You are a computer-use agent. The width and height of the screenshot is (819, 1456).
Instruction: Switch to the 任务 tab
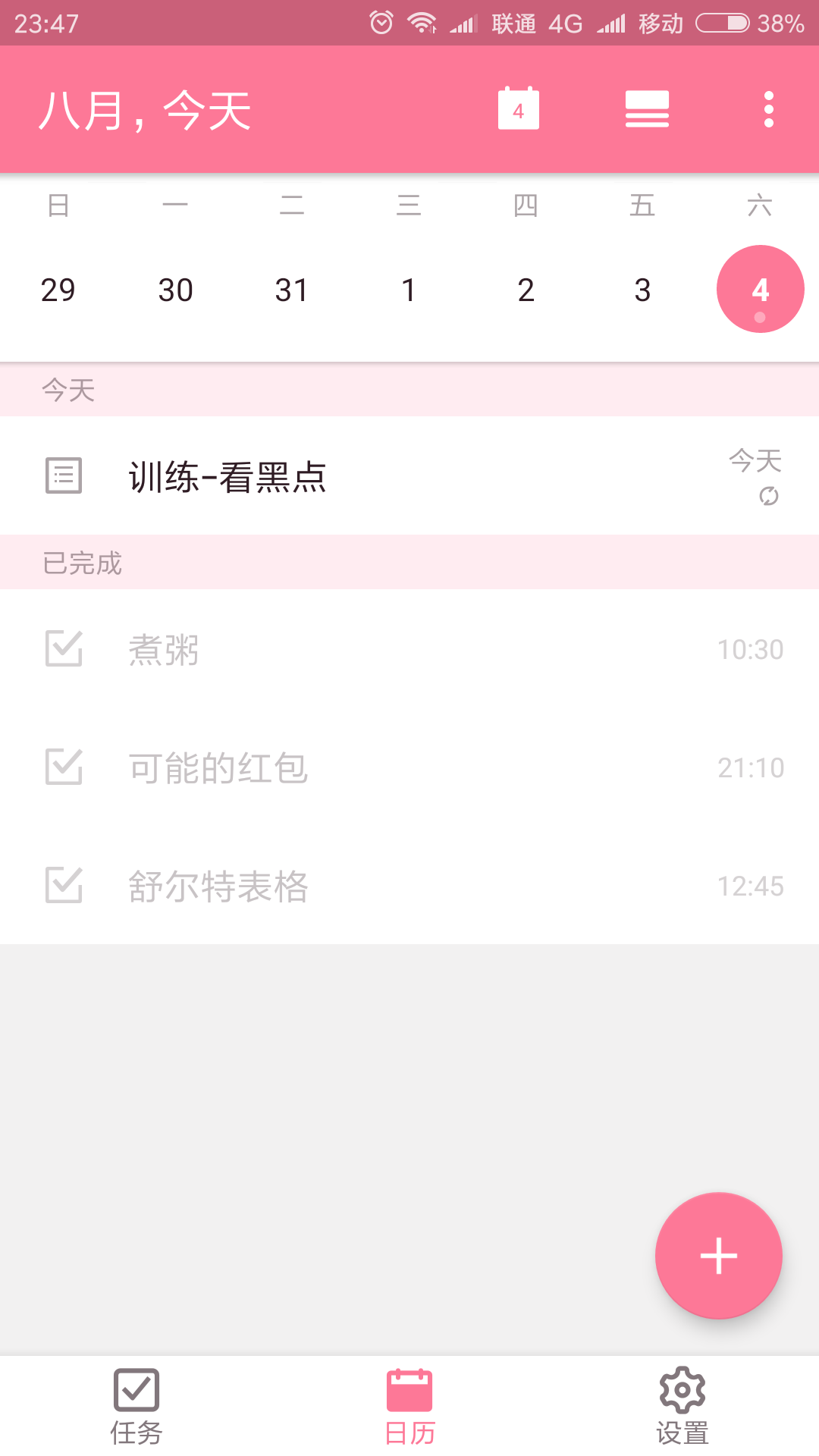click(x=136, y=1407)
